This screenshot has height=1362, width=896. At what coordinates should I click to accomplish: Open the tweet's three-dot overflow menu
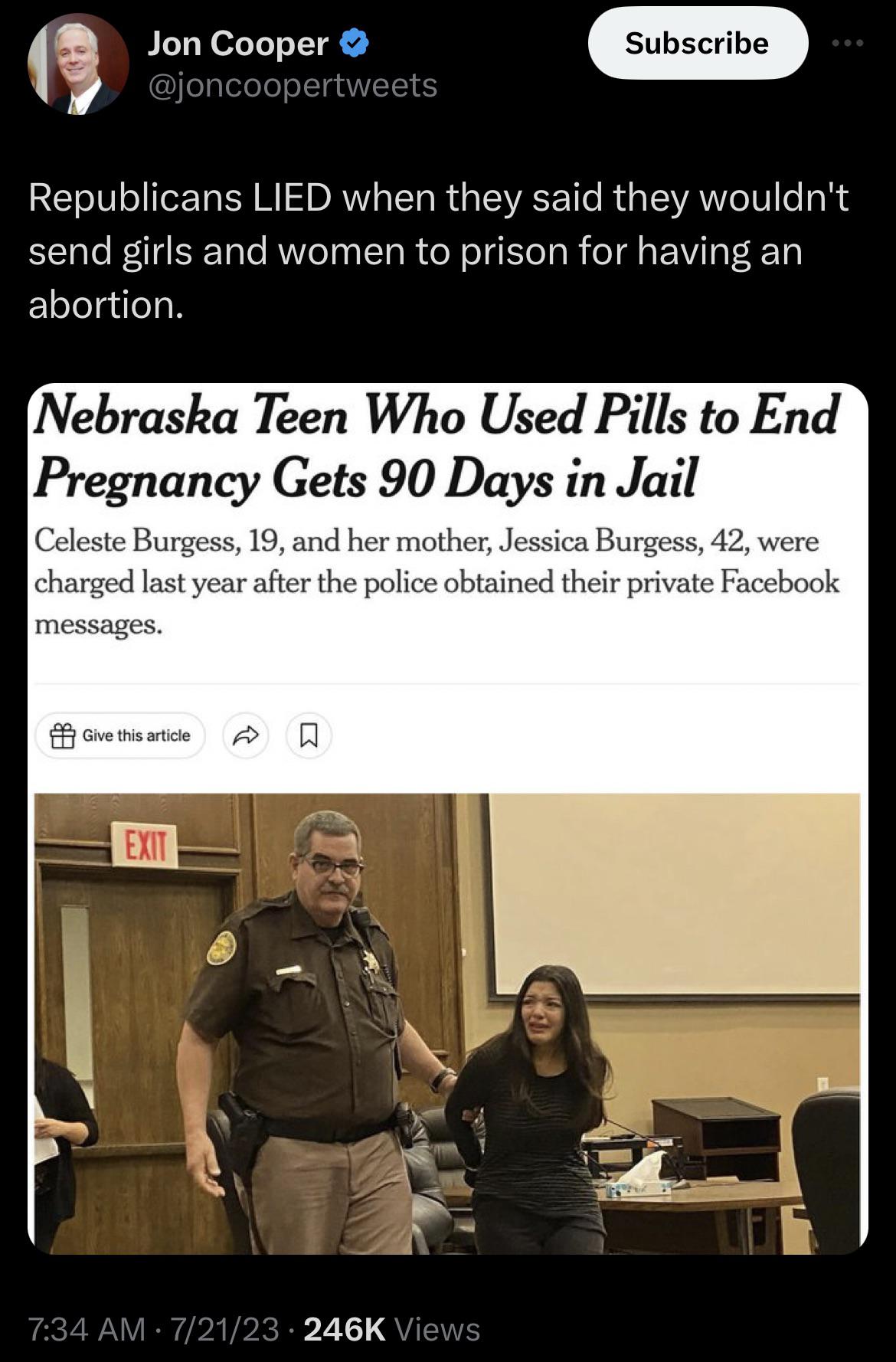point(848,44)
